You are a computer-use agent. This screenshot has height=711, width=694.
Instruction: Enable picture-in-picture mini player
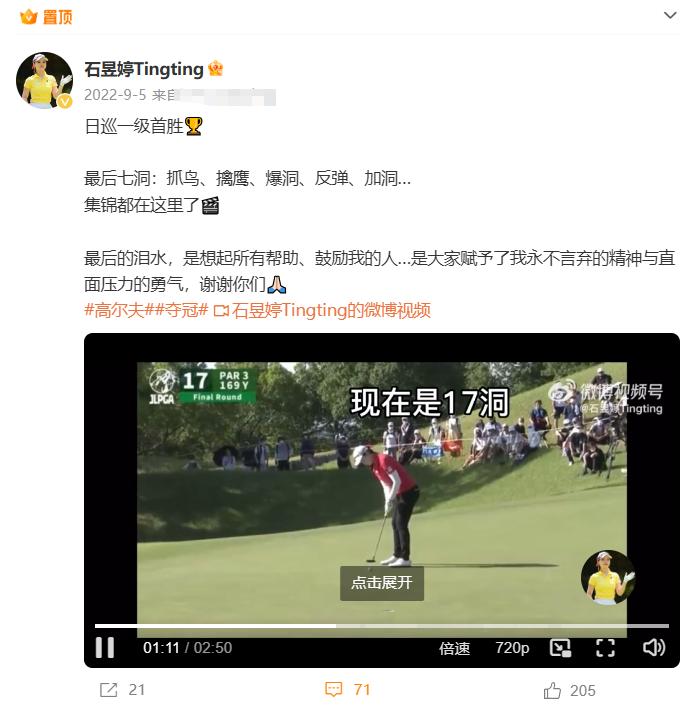[560, 648]
